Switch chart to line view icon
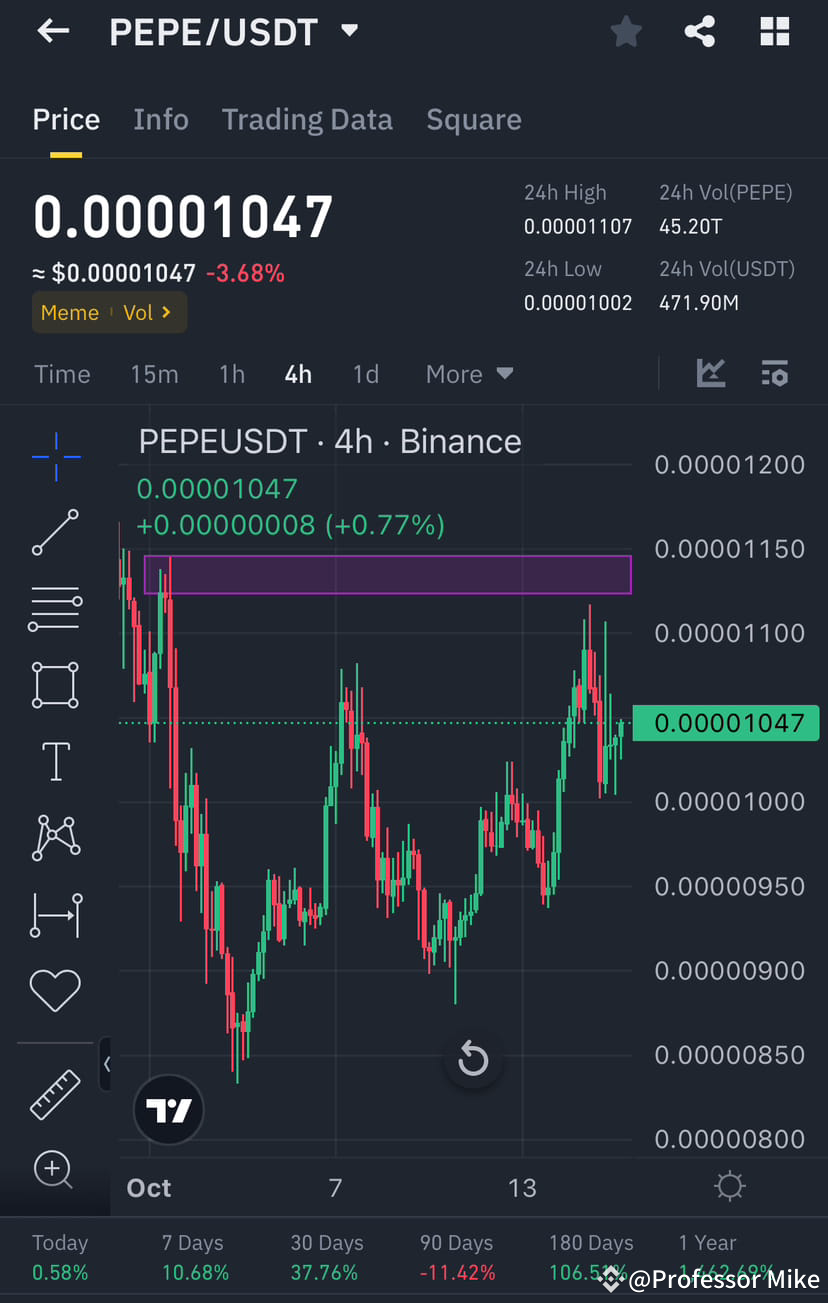 711,373
